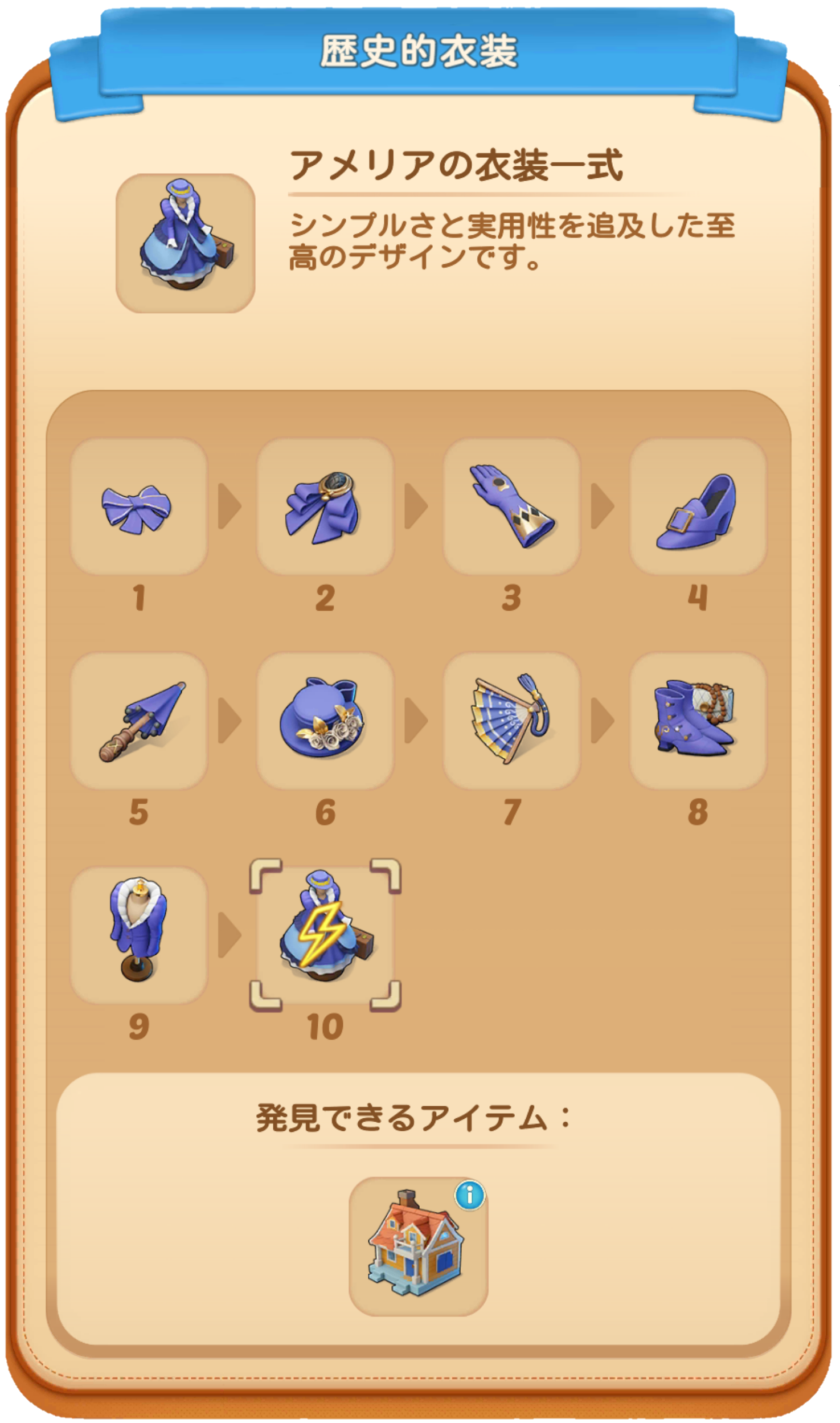Select the level 5 folded parasol item
Image resolution: width=840 pixels, height=1423 pixels.
(x=138, y=721)
